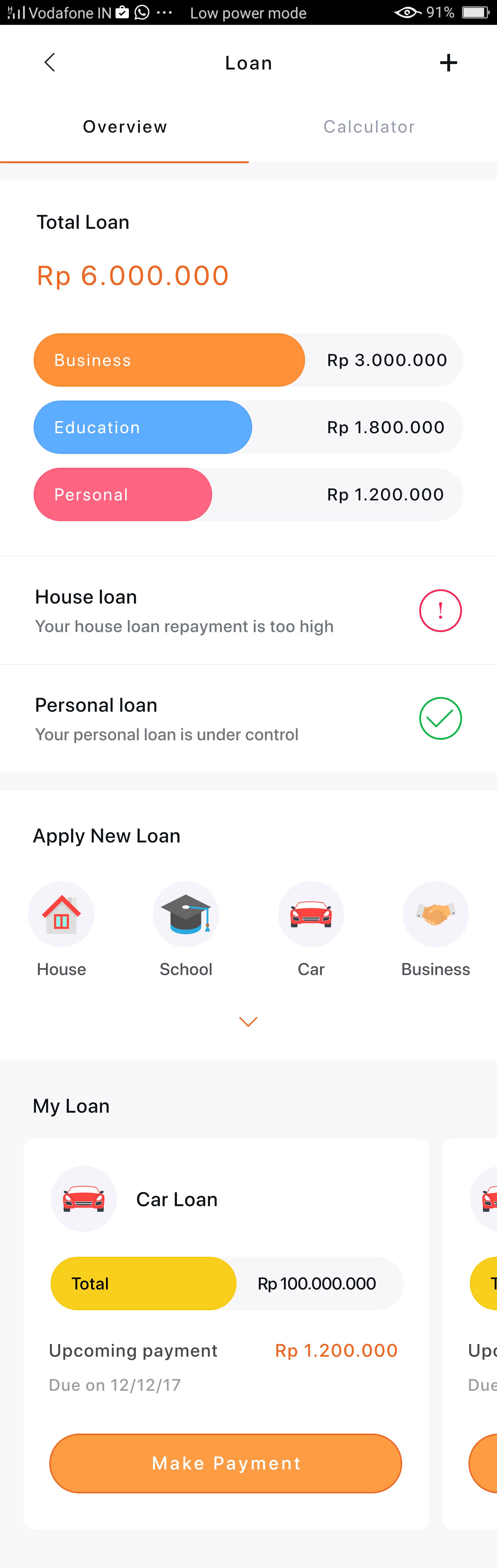This screenshot has height=1568, width=497.
Task: Choose Car under Apply New Loan
Action: (x=311, y=914)
